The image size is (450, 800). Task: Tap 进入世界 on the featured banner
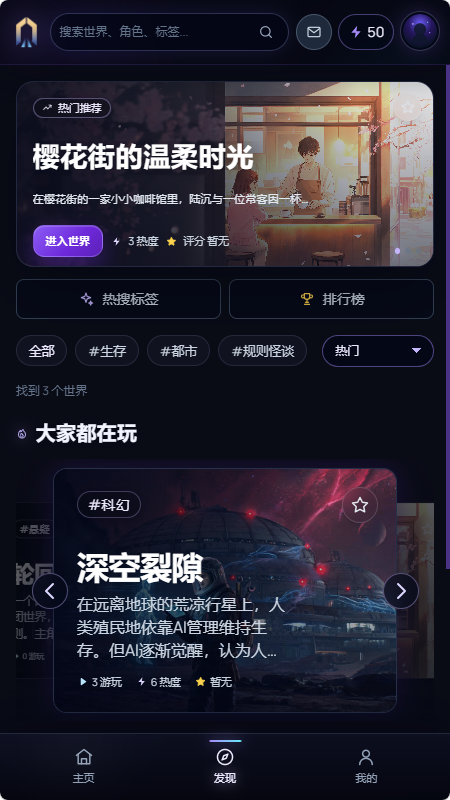(x=68, y=241)
